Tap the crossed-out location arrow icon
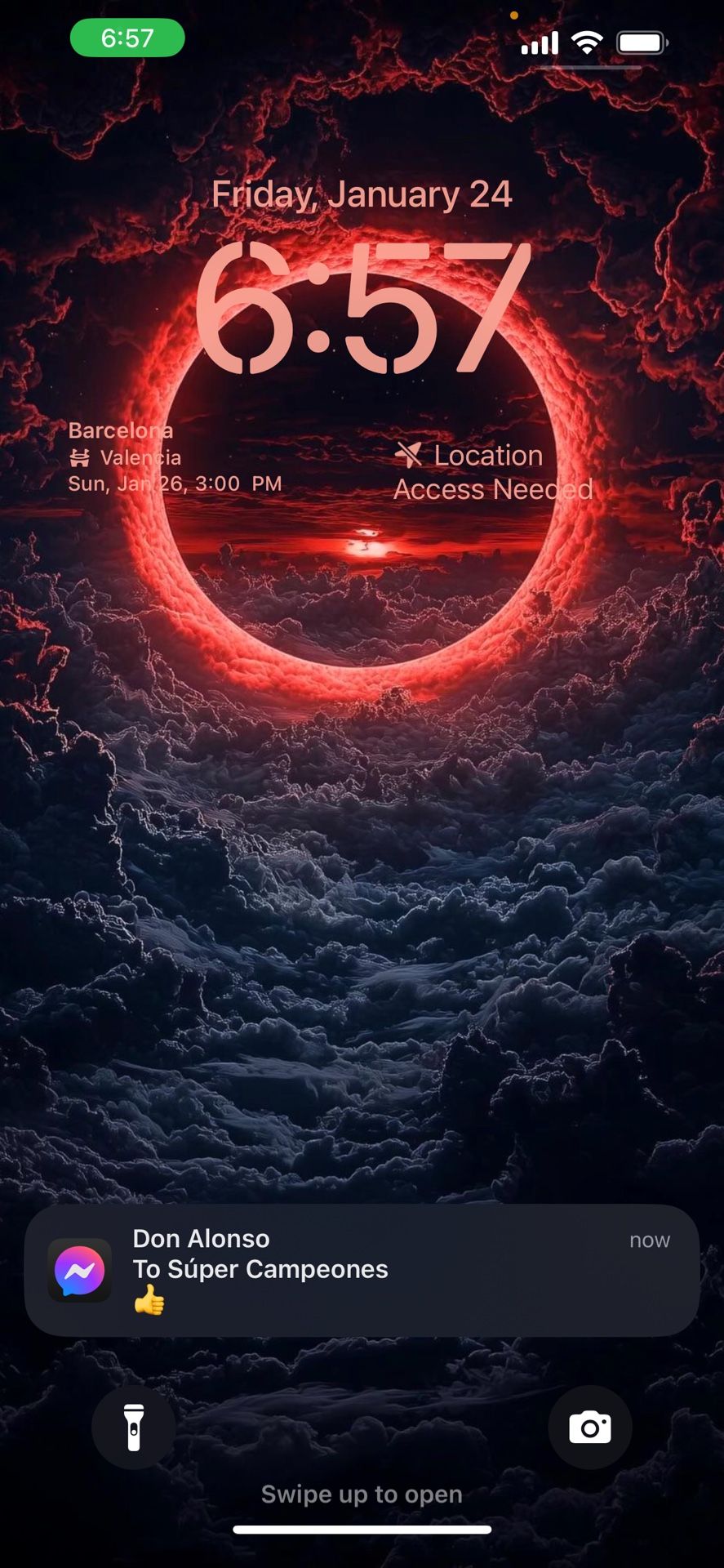724x1568 pixels. (411, 455)
